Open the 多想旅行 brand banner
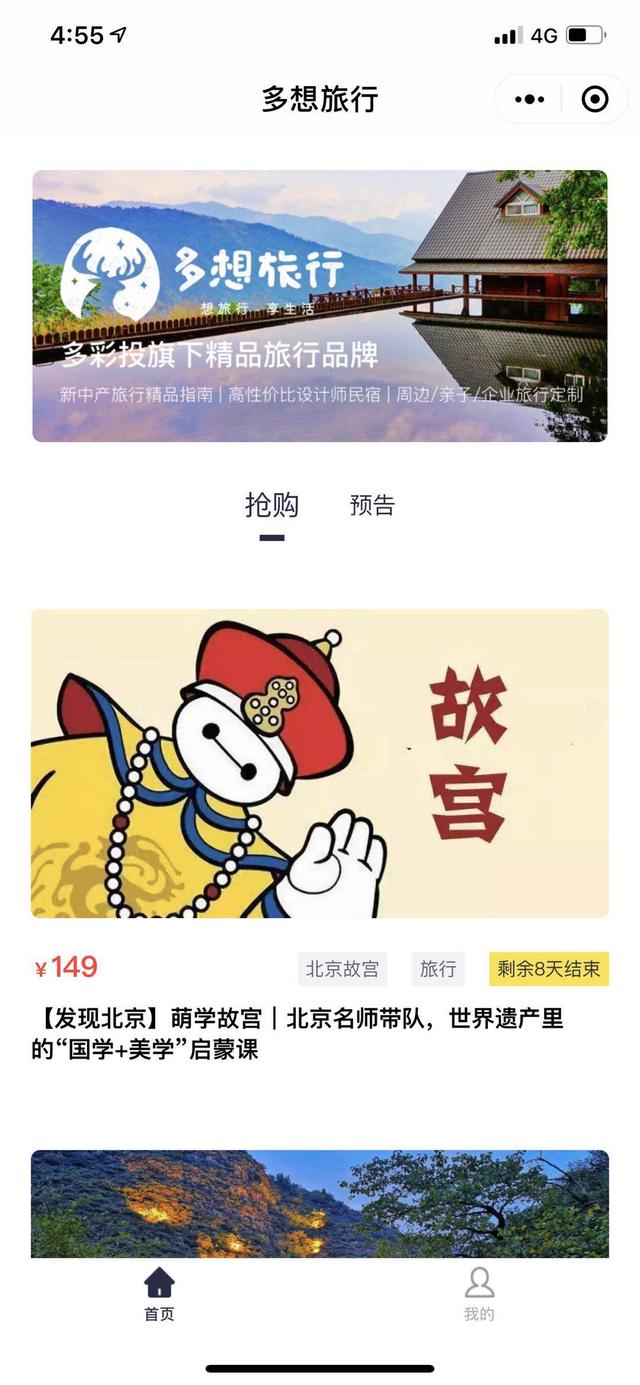 pos(320,306)
